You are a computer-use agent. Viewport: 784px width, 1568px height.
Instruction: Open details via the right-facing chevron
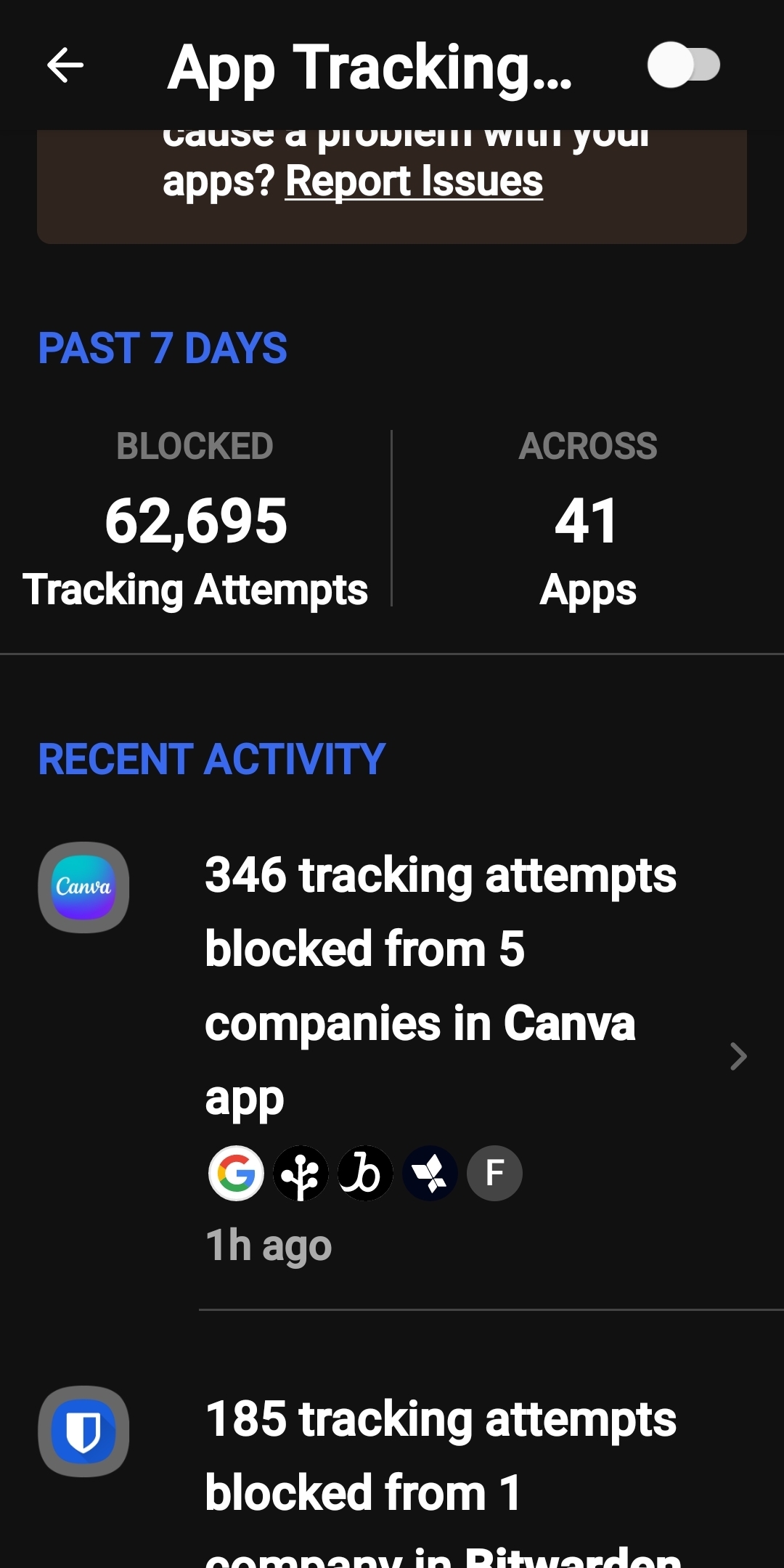pos(738,1057)
